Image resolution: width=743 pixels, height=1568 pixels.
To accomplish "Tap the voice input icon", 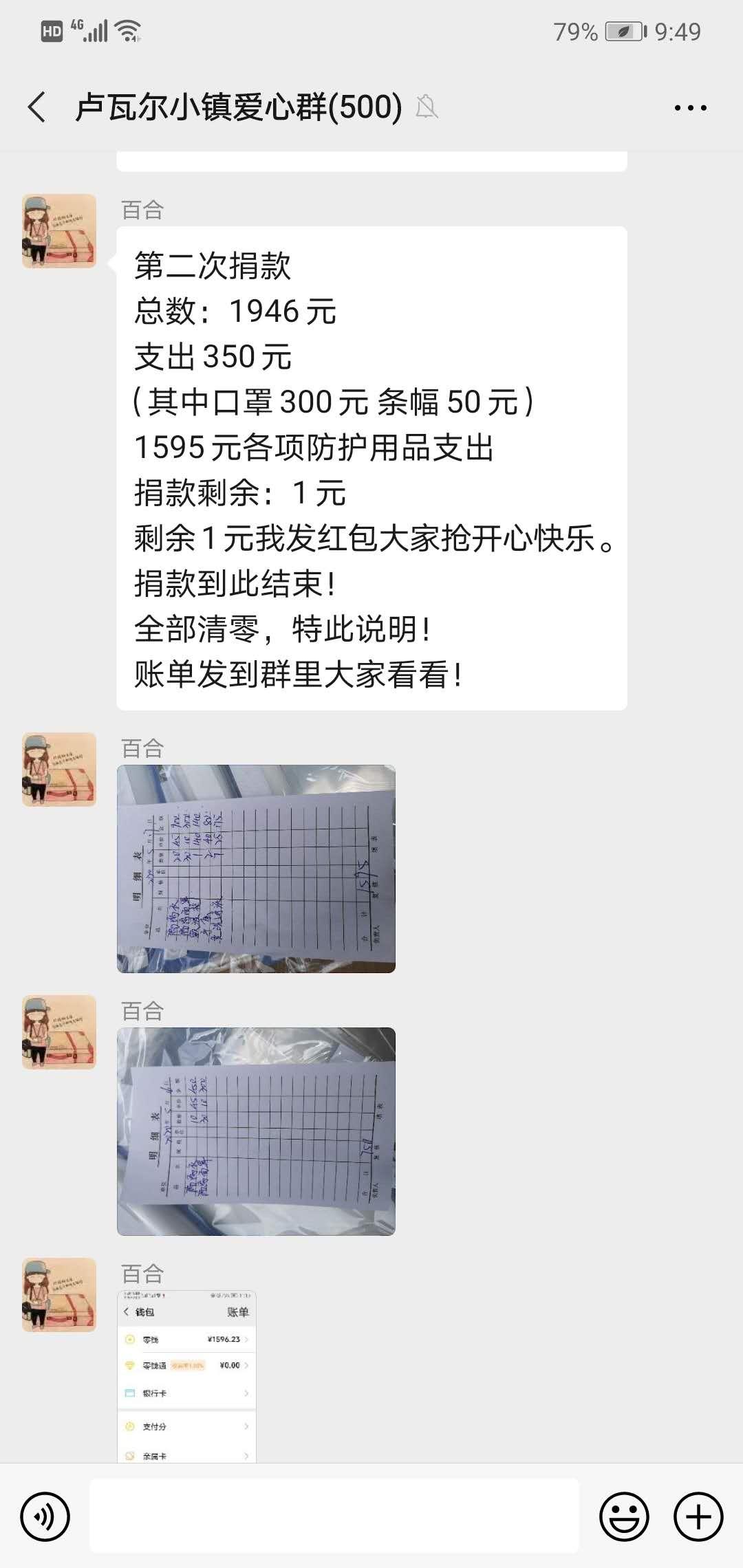I will tap(45, 1518).
